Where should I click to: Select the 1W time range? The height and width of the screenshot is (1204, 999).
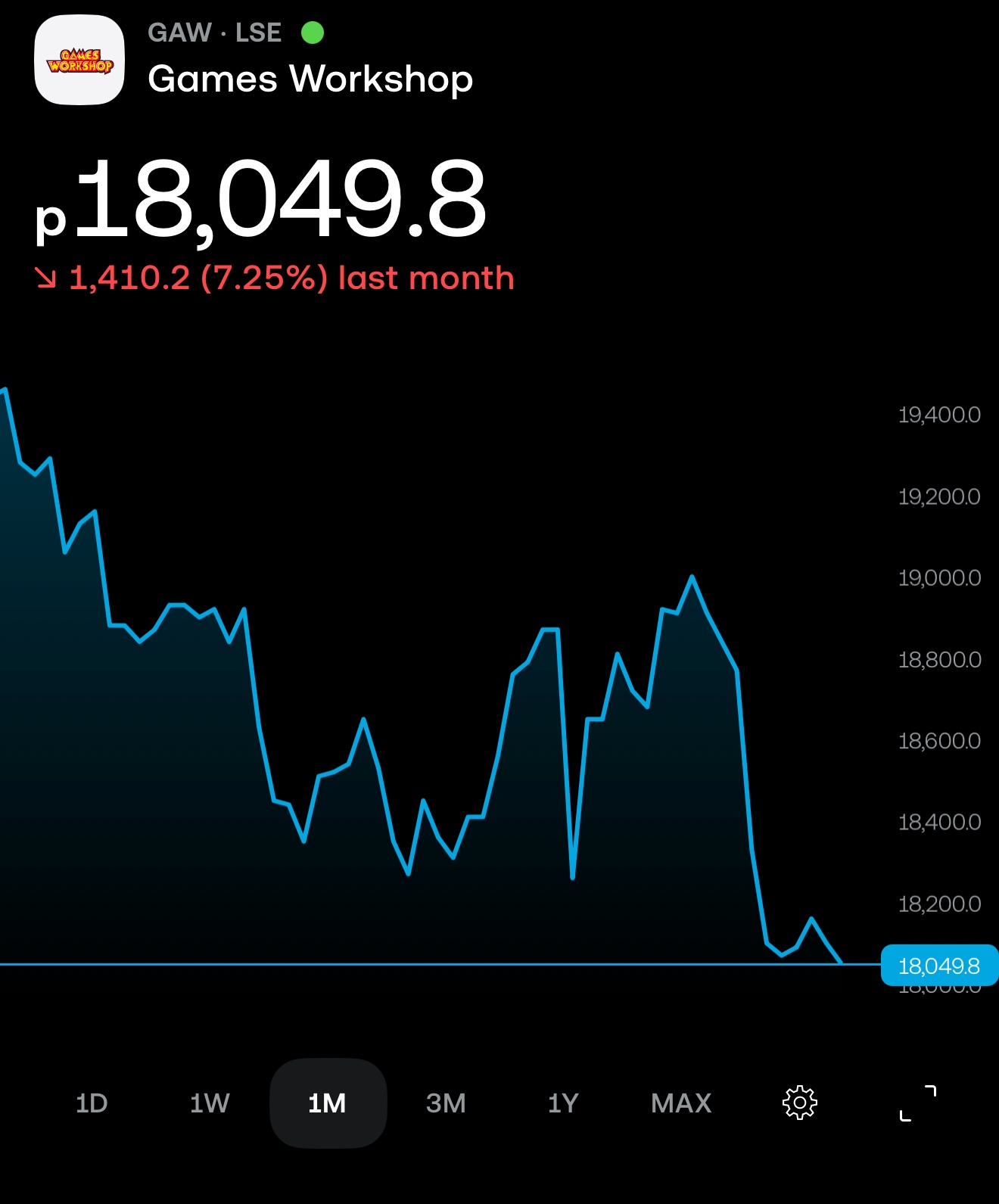click(x=210, y=1103)
